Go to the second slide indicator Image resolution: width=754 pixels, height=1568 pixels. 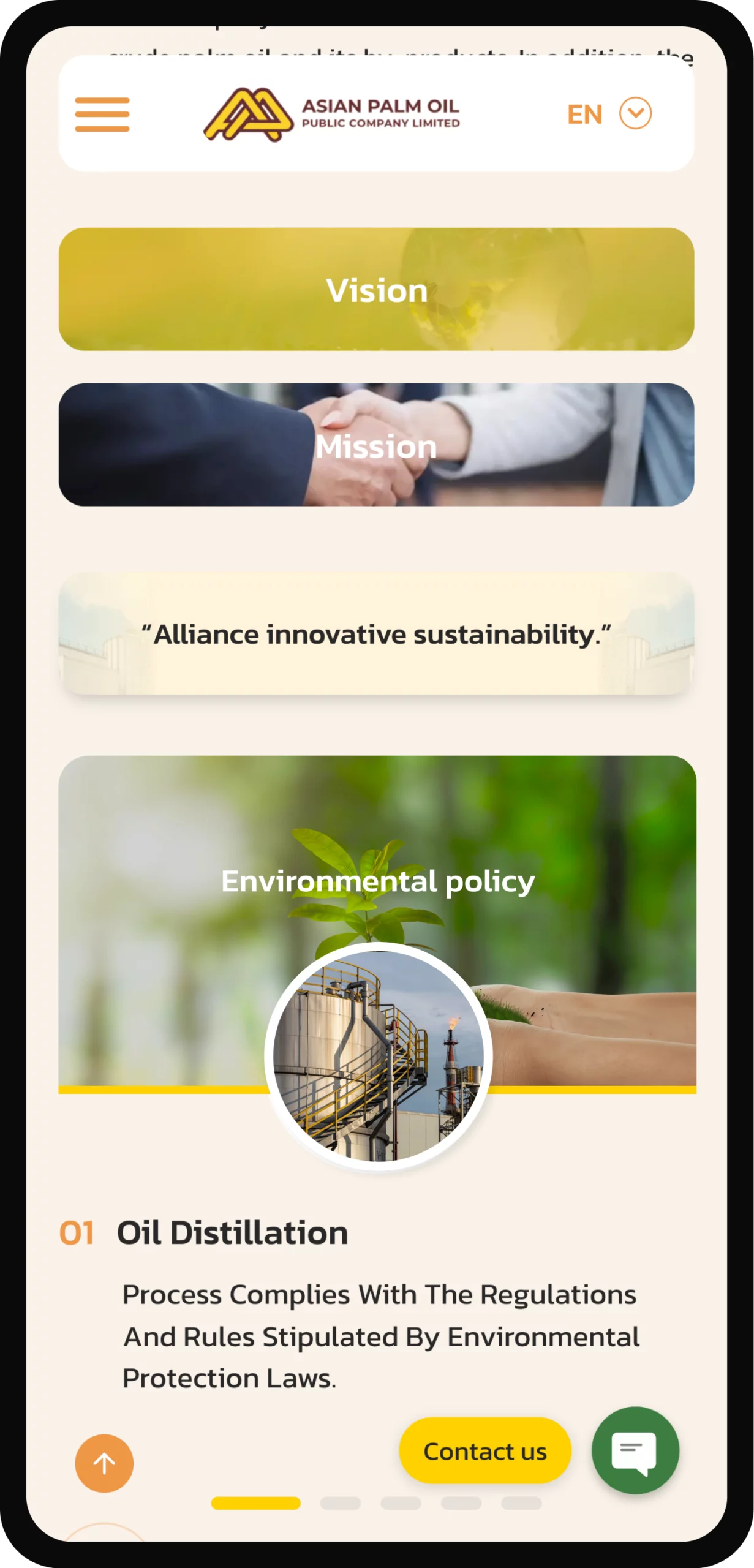click(340, 1502)
